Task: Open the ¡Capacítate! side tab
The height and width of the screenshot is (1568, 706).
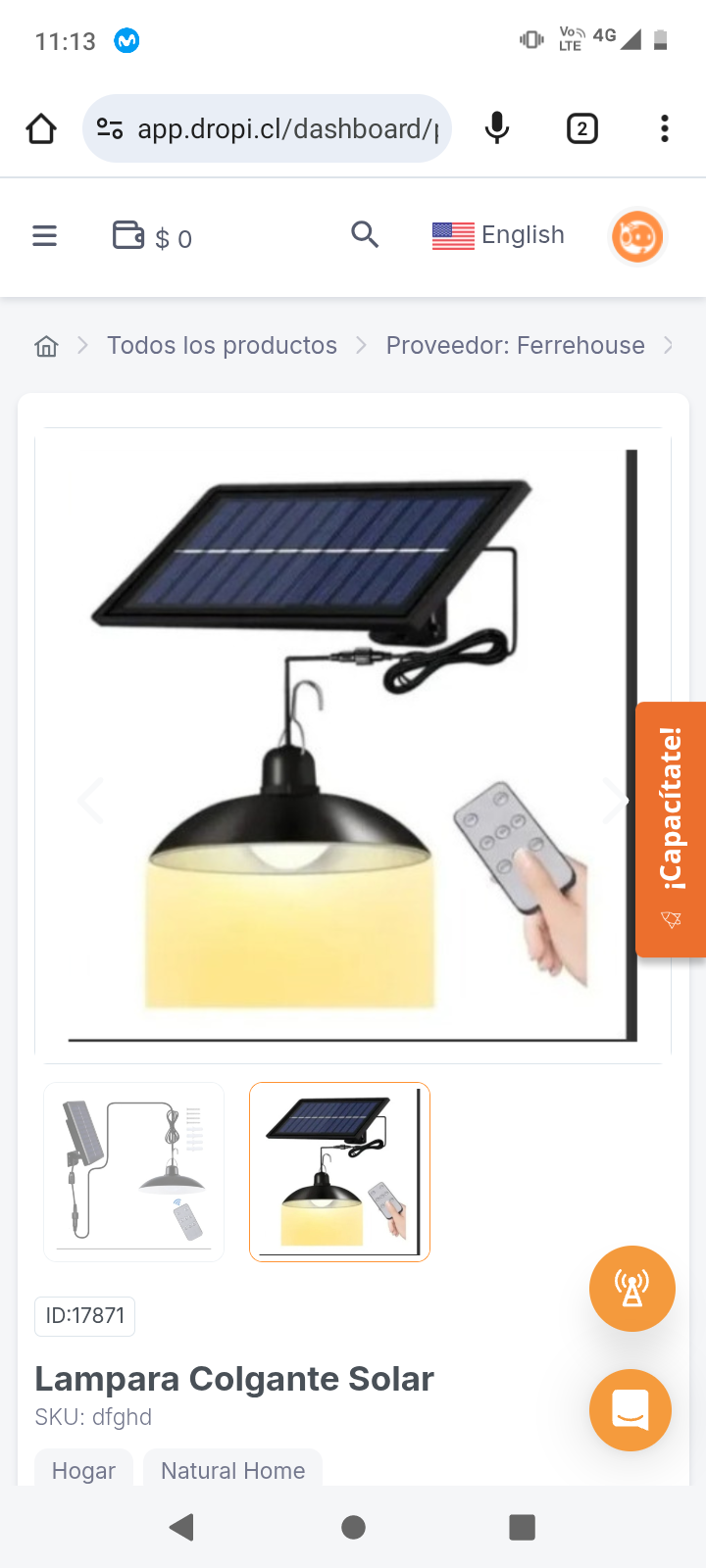Action: 671,828
